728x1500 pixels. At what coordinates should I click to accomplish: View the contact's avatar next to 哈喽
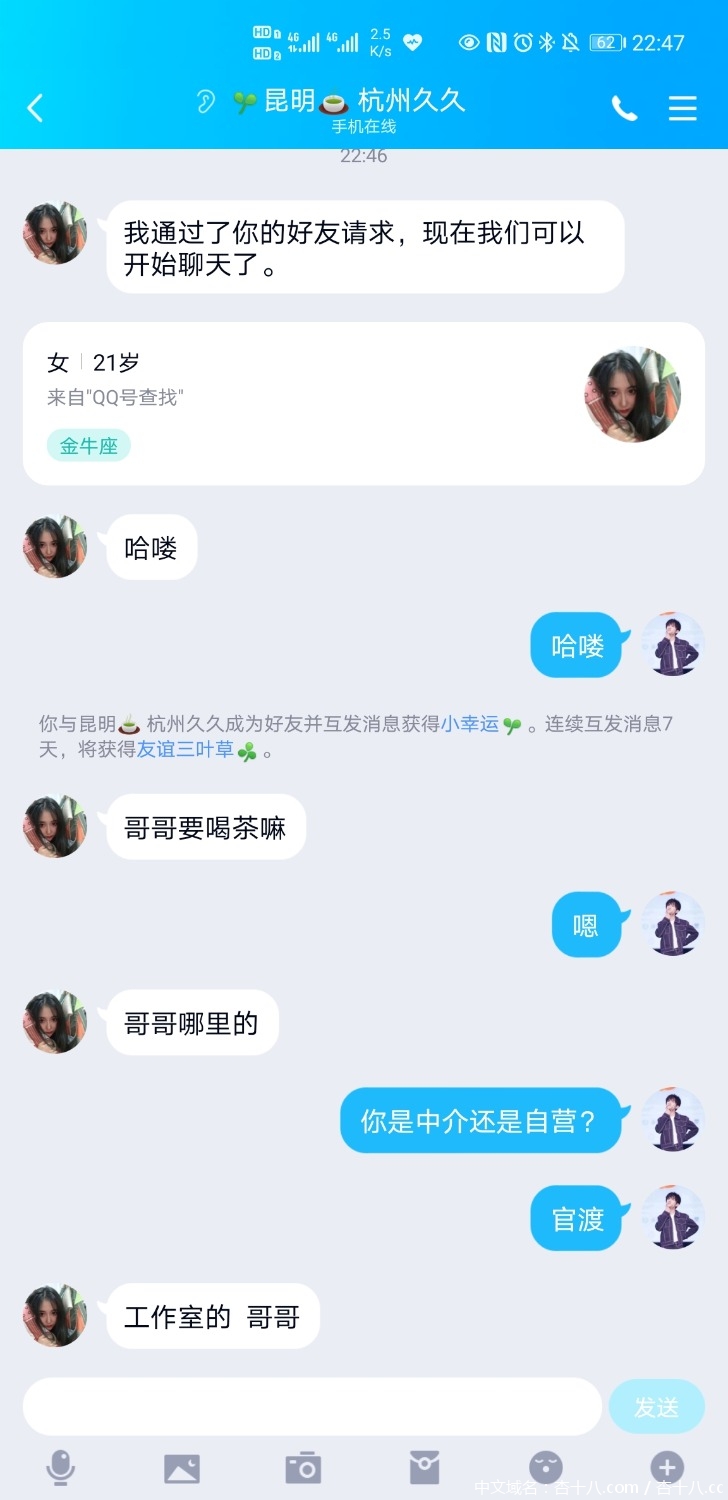pos(55,547)
